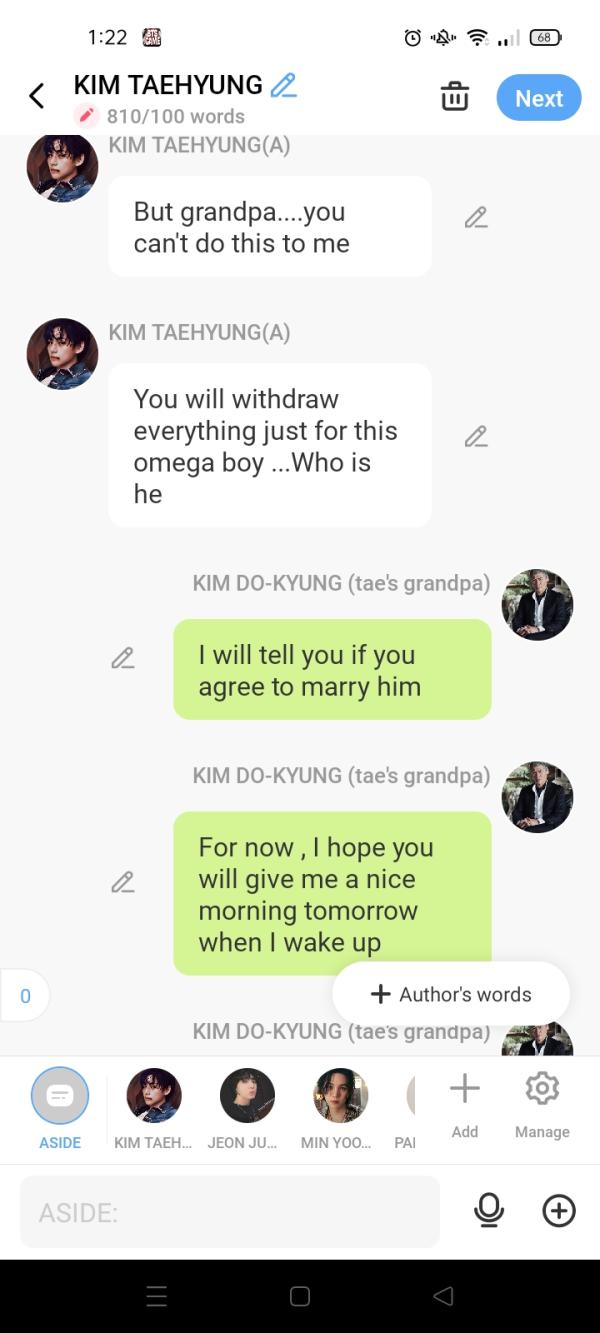600x1333 pixels.
Task: Focus the ASIDE text input field
Action: tap(230, 1212)
